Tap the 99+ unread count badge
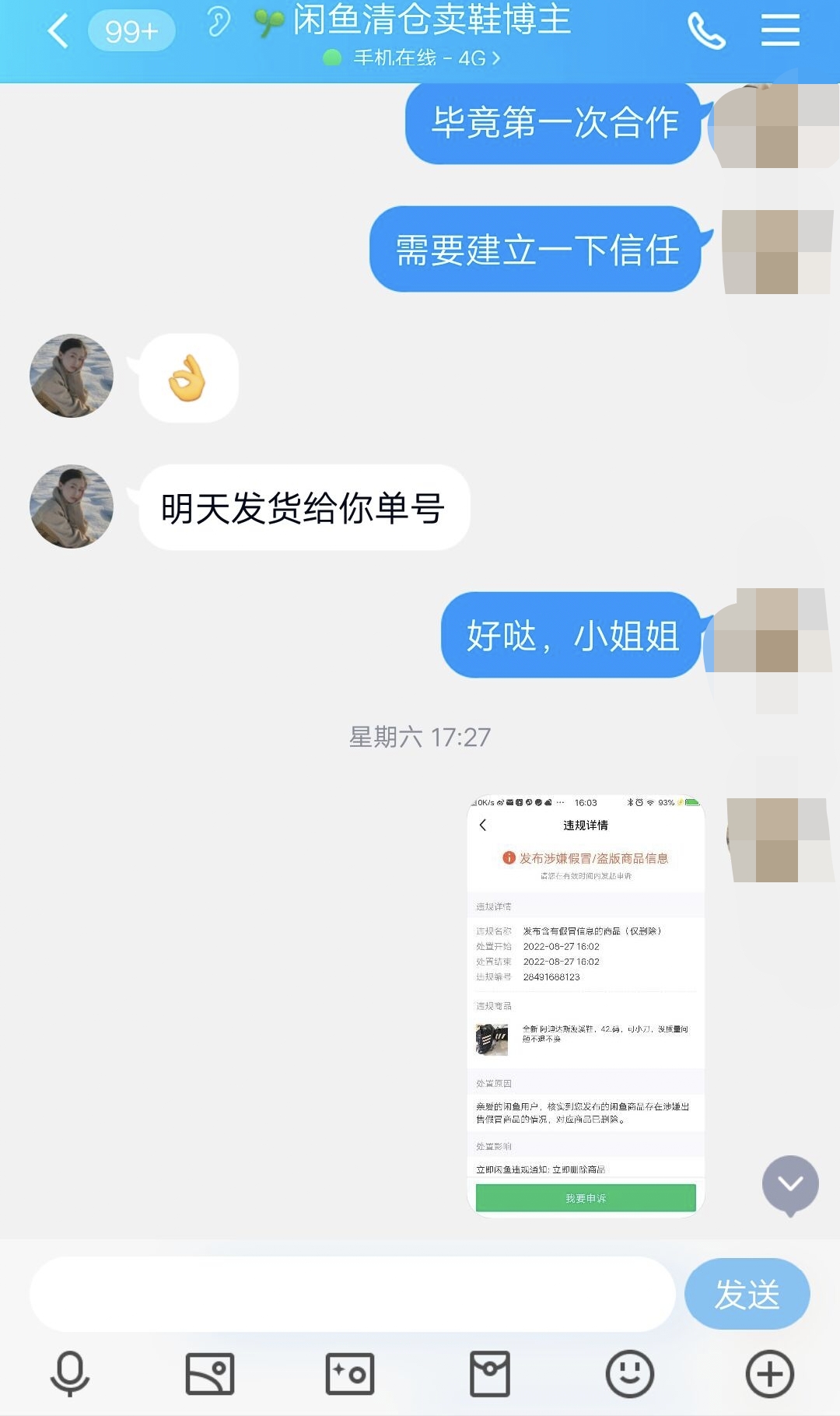This screenshot has height=1416, width=840. tap(131, 29)
